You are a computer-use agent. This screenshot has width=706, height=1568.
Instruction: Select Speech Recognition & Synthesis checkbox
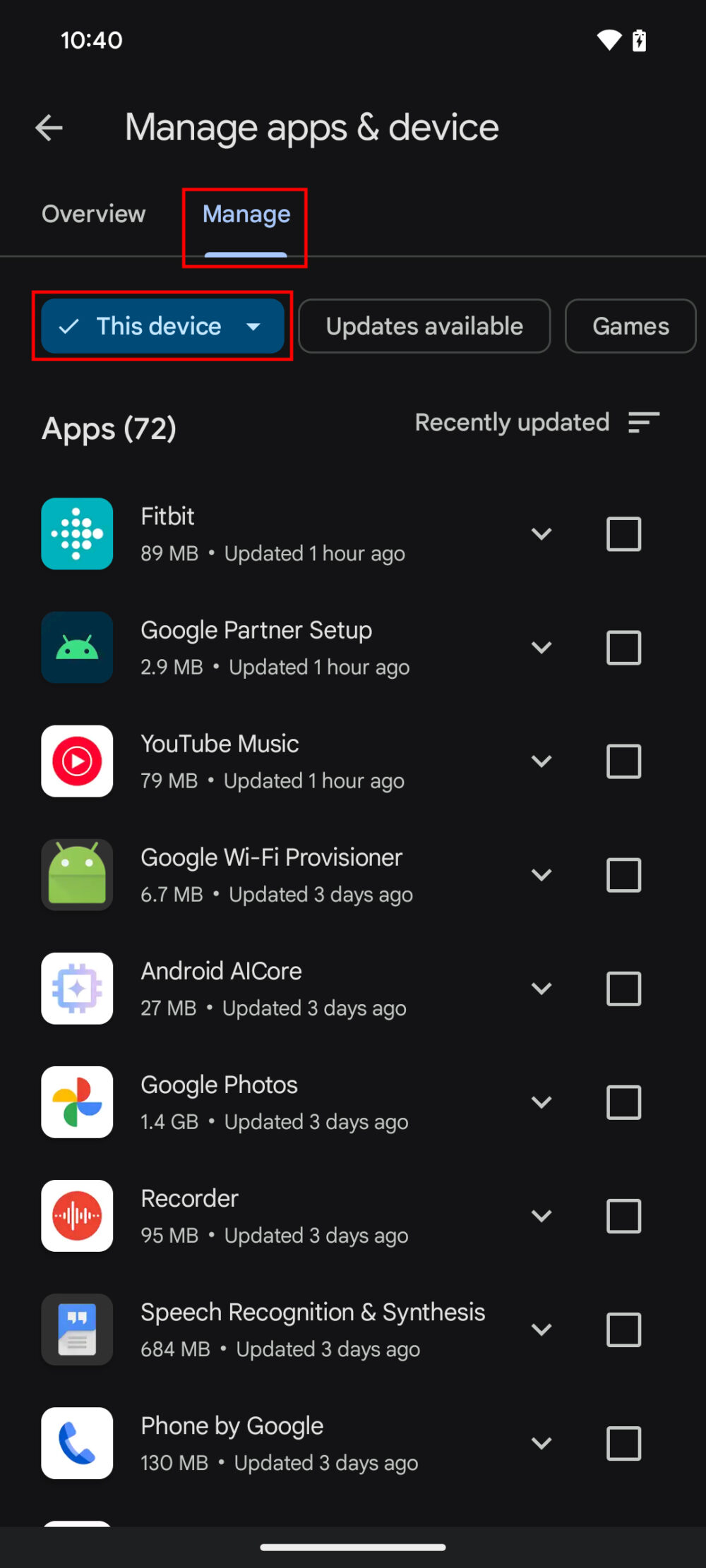coord(623,1329)
